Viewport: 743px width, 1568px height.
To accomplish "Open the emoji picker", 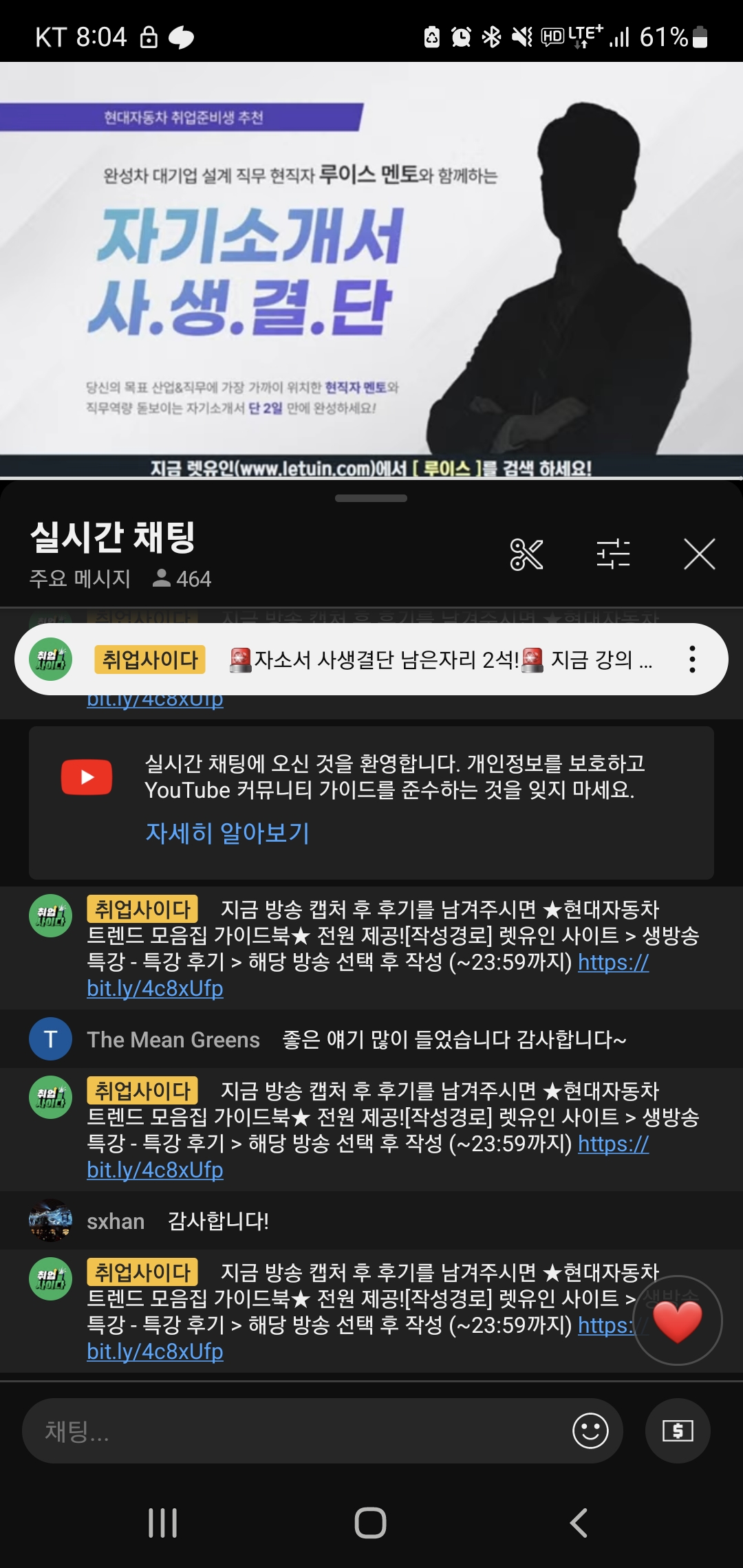I will (590, 1431).
